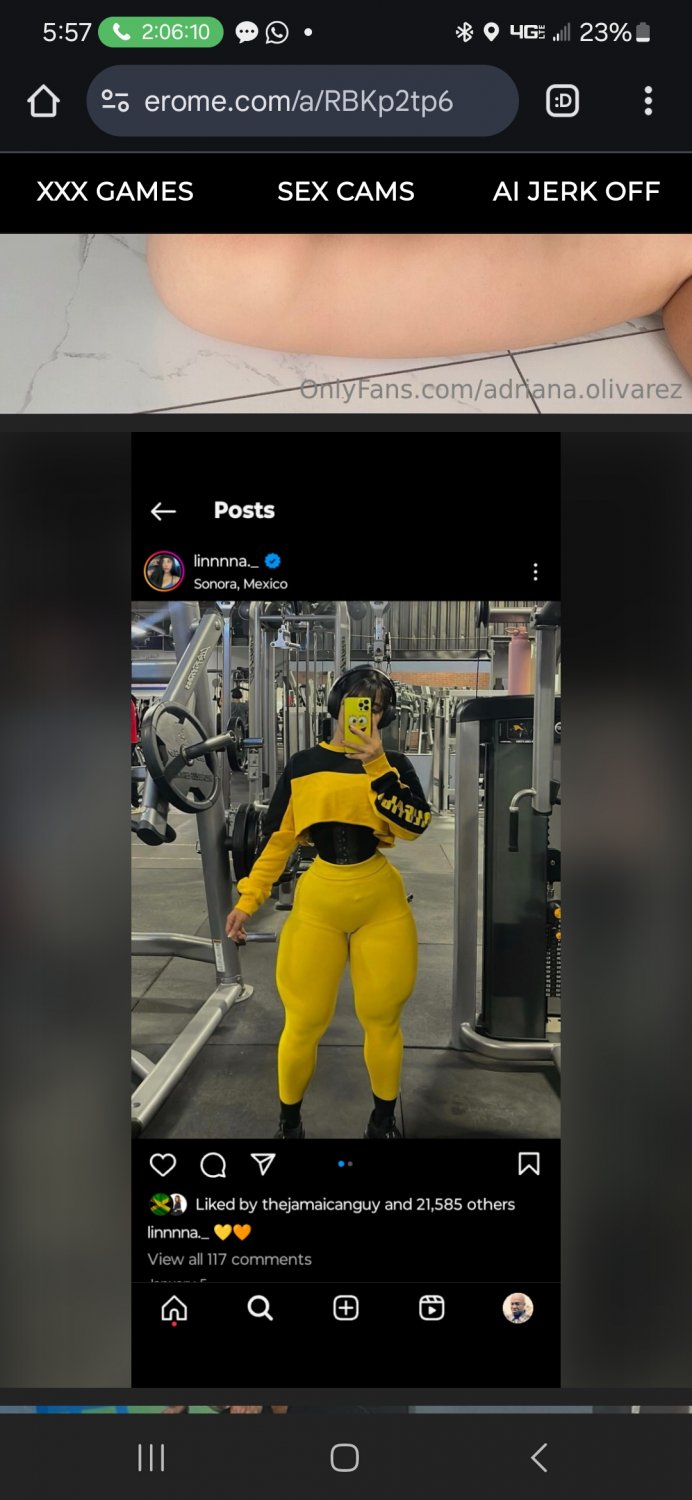The width and height of the screenshot is (692, 1500).
Task: Open the tab switcher
Action: [562, 101]
